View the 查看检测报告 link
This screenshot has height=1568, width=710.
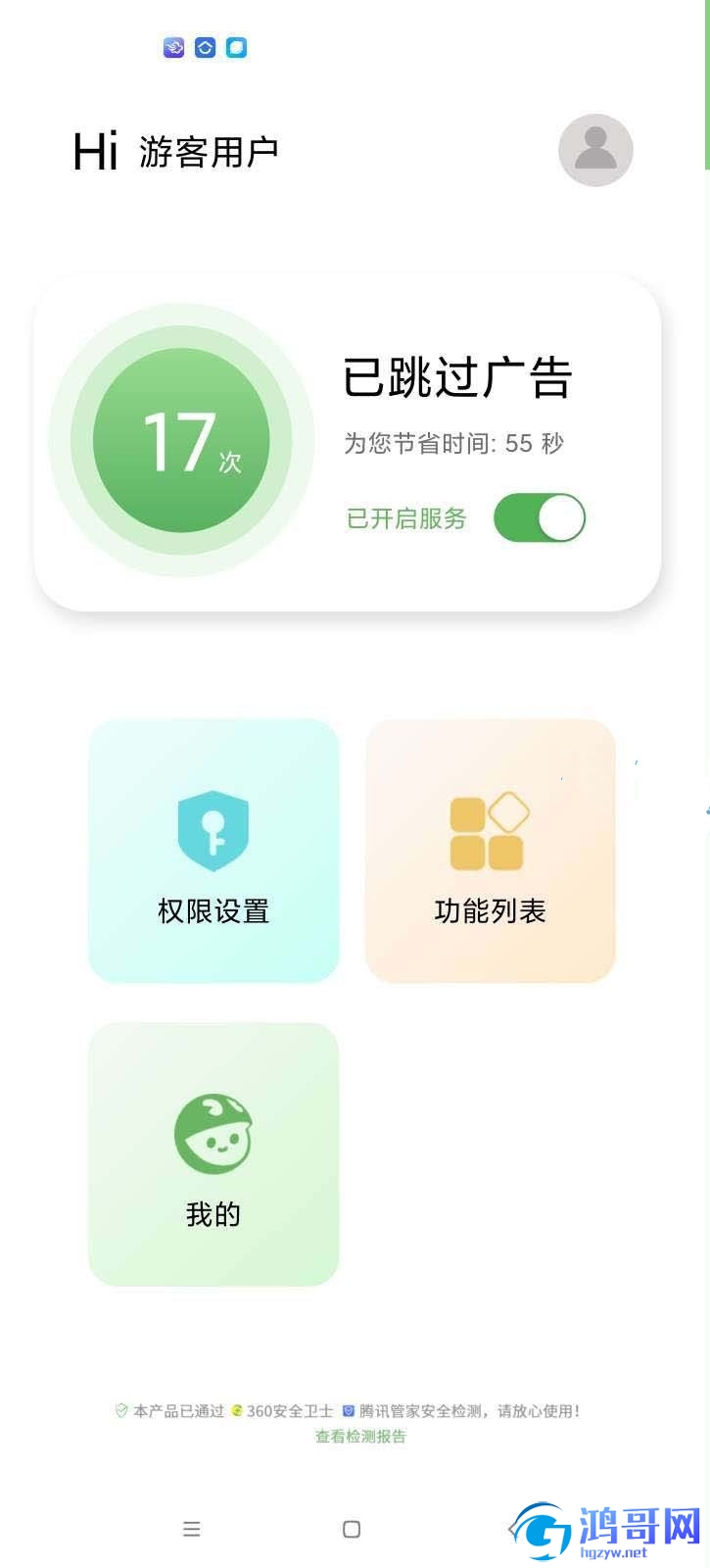[360, 1437]
